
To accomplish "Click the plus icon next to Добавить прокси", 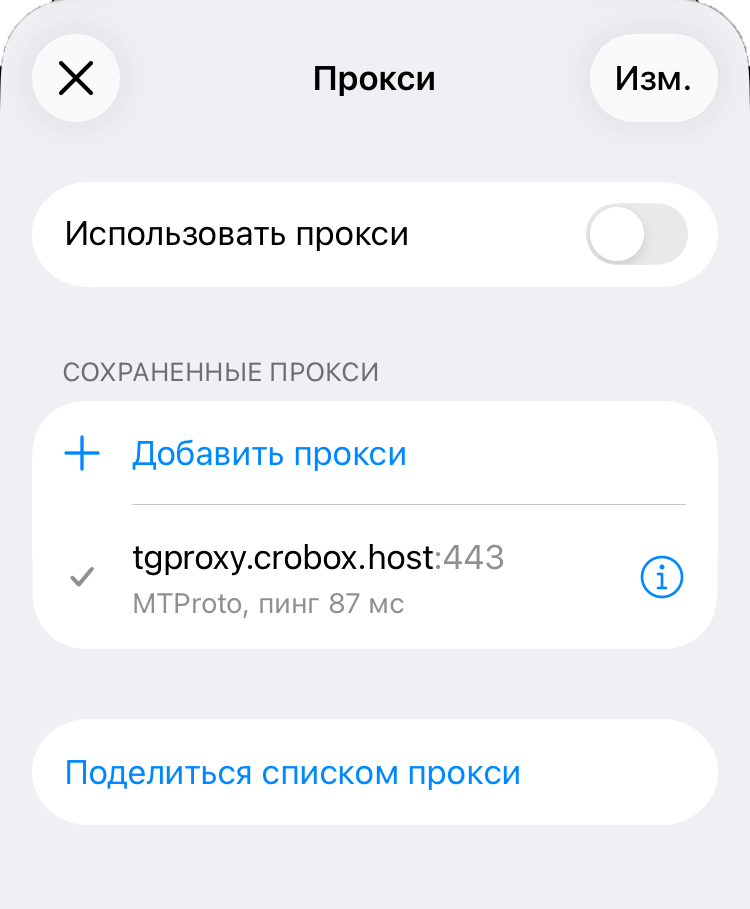I will click(x=82, y=453).
